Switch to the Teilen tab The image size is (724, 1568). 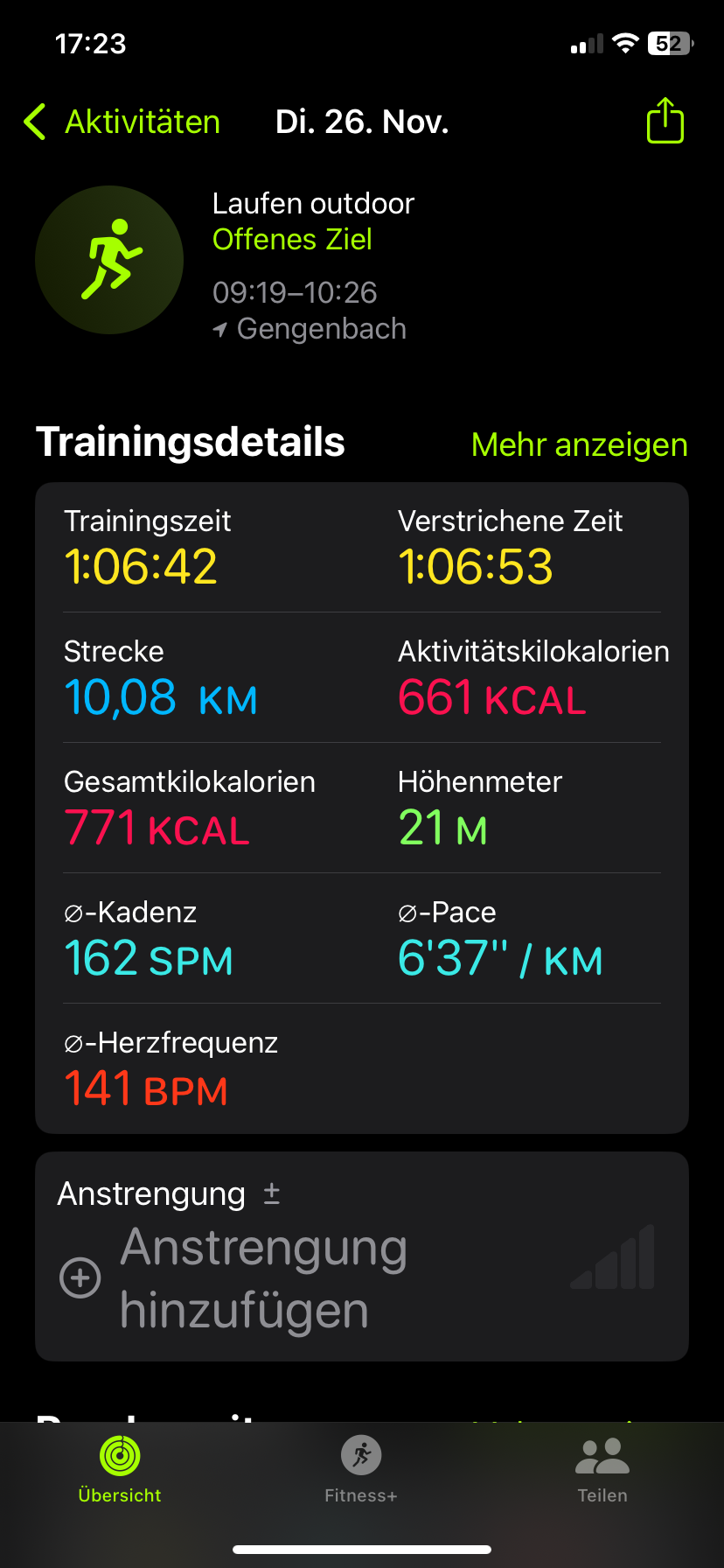pyautogui.click(x=602, y=1469)
